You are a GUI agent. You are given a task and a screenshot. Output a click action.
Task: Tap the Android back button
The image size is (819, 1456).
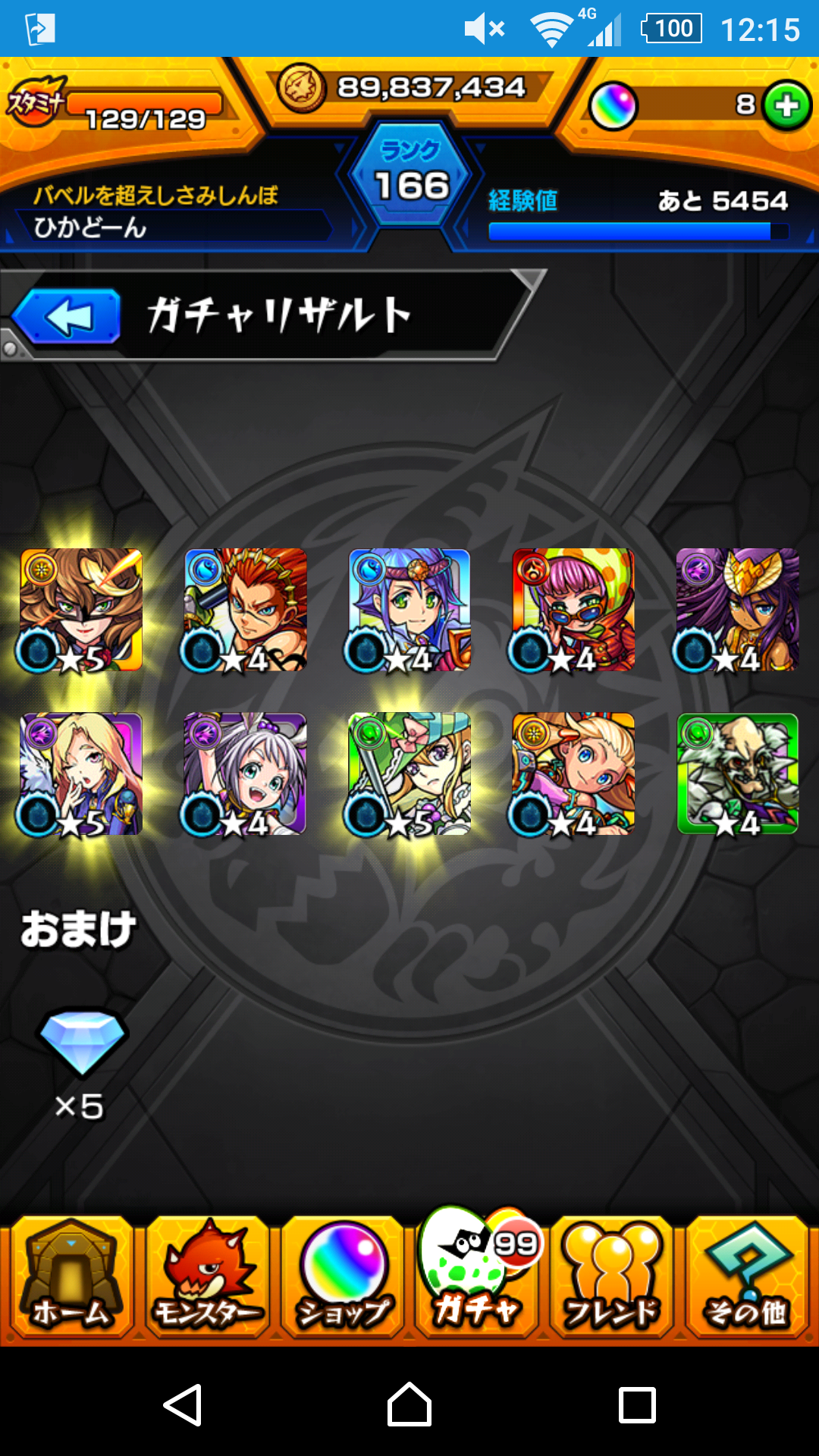[183, 1404]
